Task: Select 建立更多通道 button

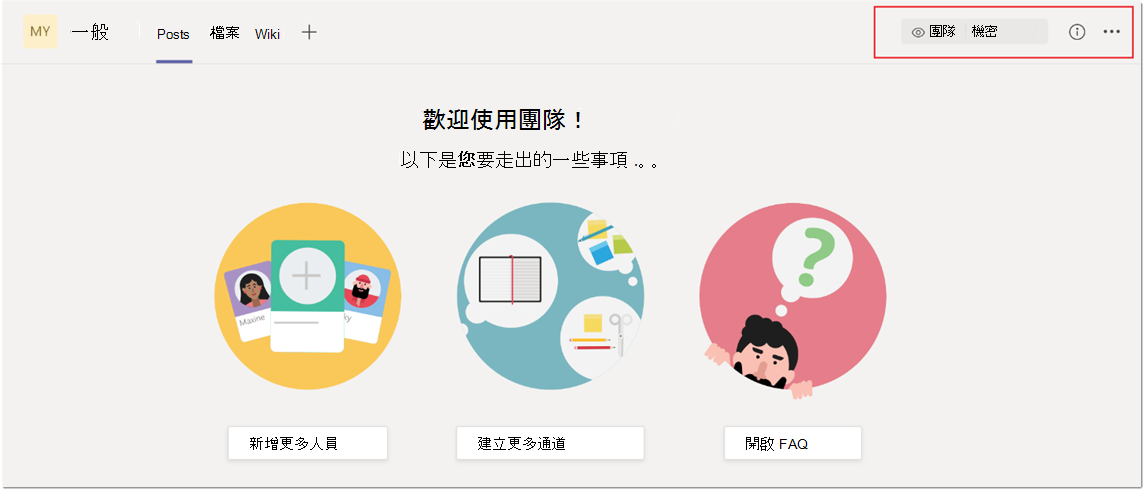Action: click(550, 443)
